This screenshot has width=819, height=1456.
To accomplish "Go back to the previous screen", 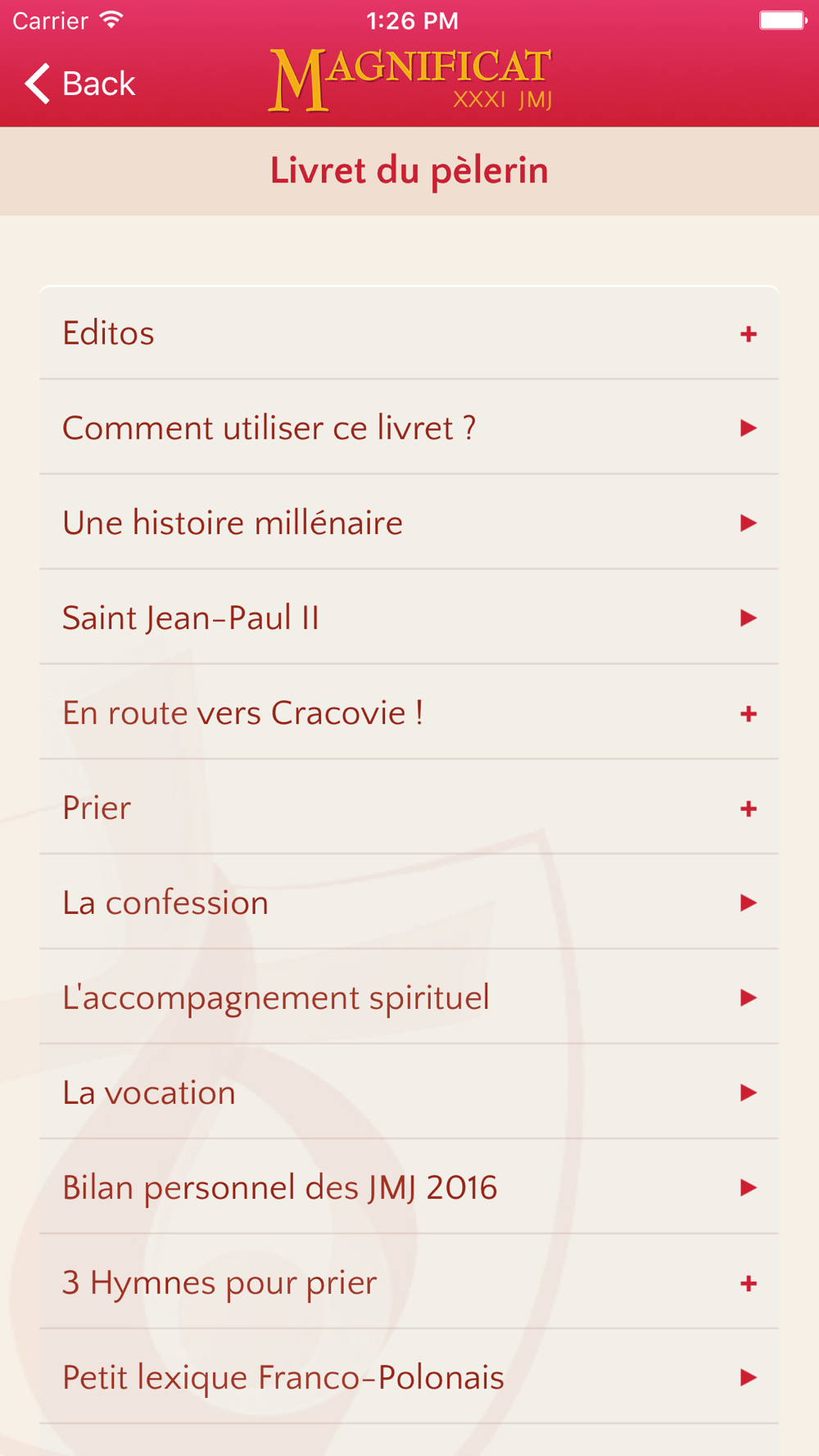I will [x=80, y=84].
